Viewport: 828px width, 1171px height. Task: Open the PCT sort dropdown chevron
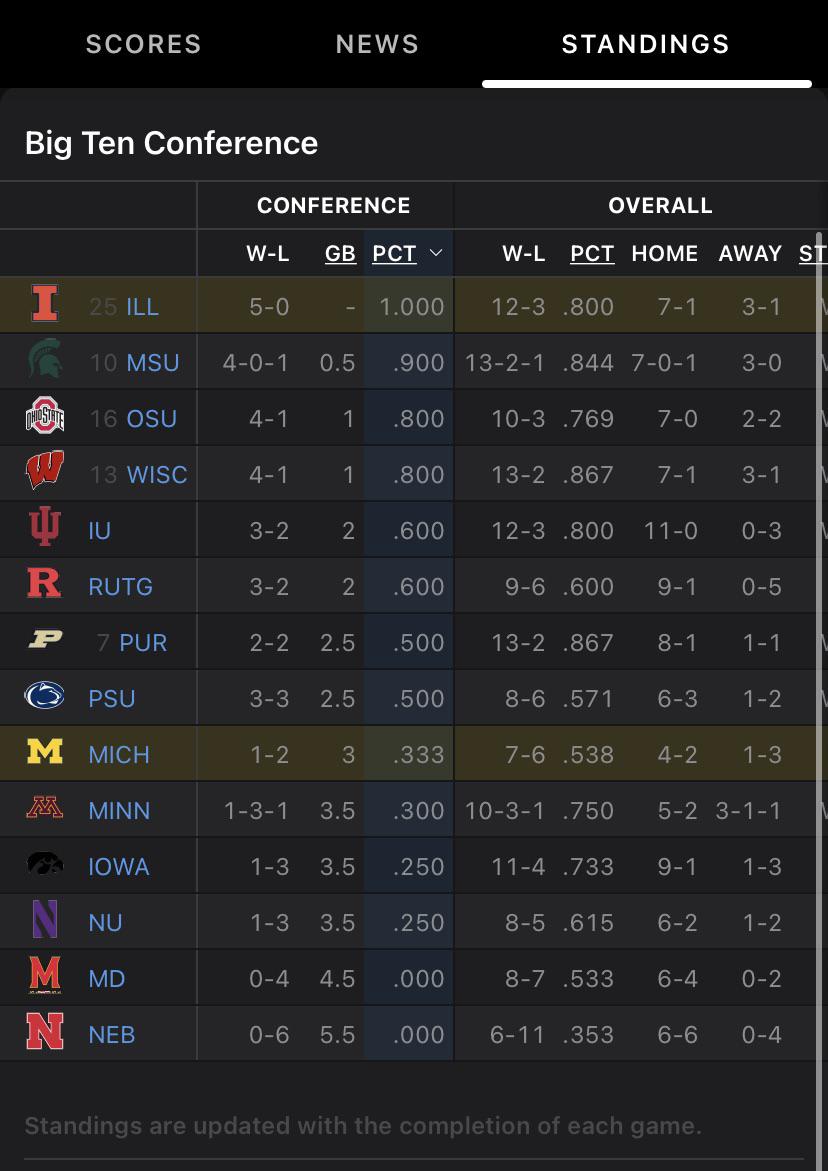click(436, 253)
